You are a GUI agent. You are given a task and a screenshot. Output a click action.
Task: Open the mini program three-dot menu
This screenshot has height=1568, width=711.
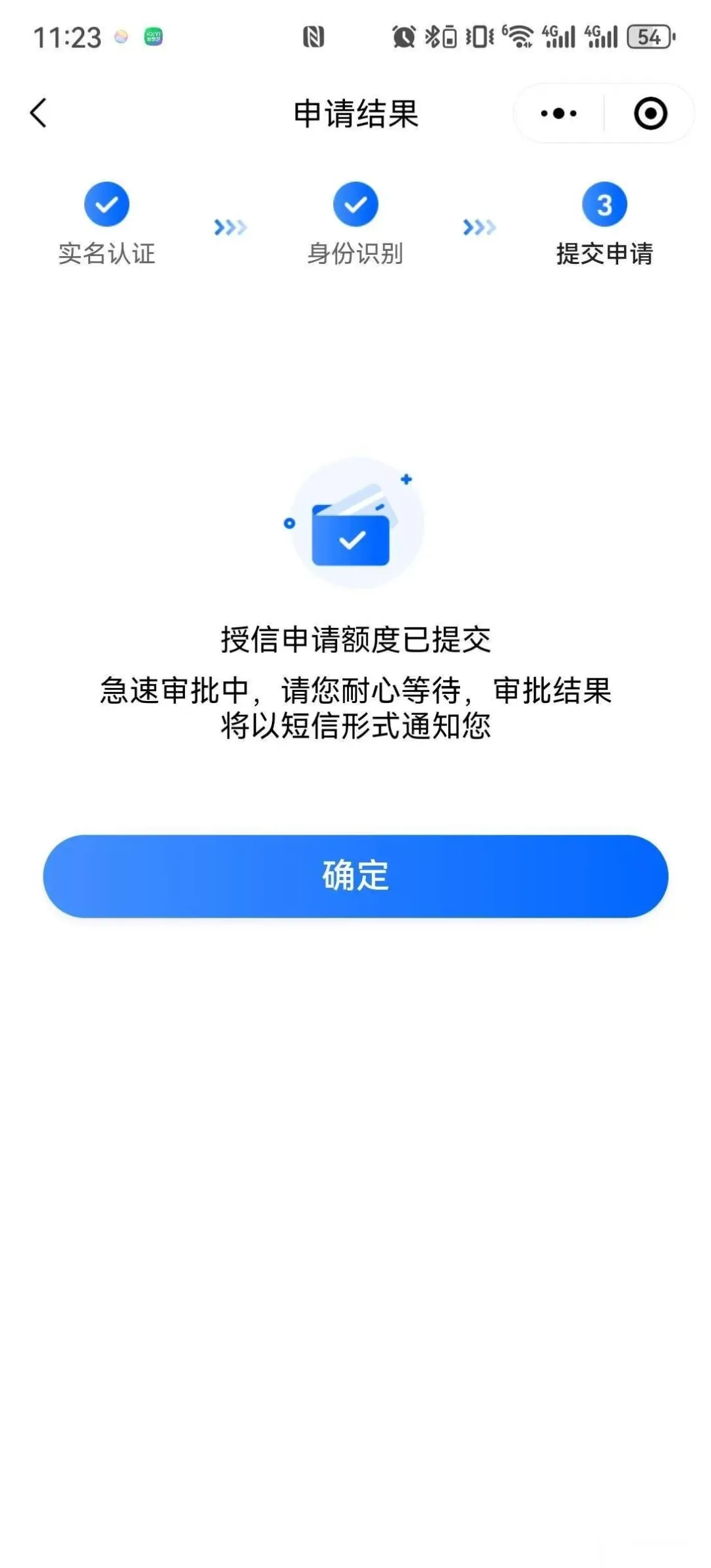pos(559,113)
